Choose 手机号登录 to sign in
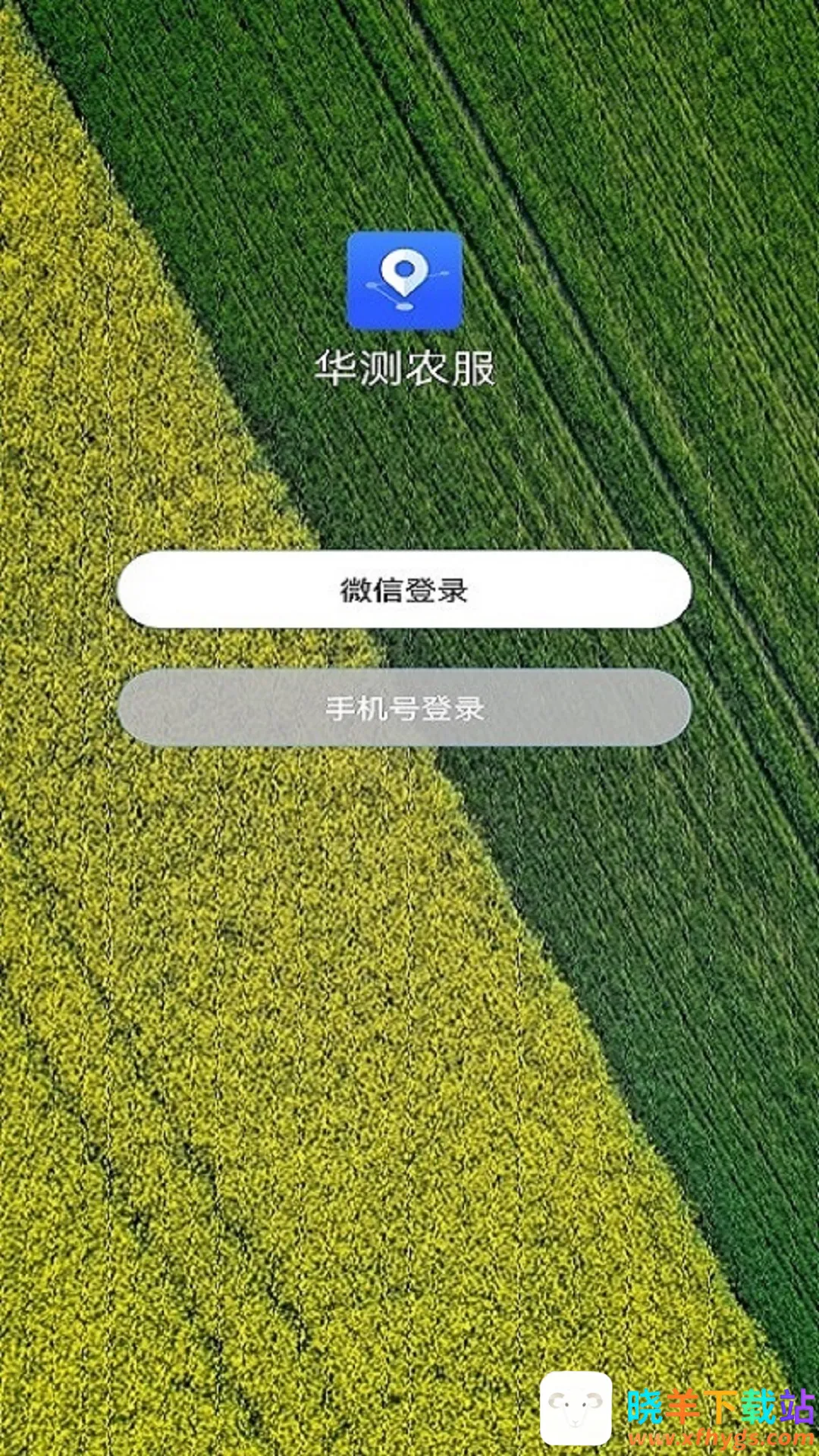The height and width of the screenshot is (1456, 819). pyautogui.click(x=404, y=708)
